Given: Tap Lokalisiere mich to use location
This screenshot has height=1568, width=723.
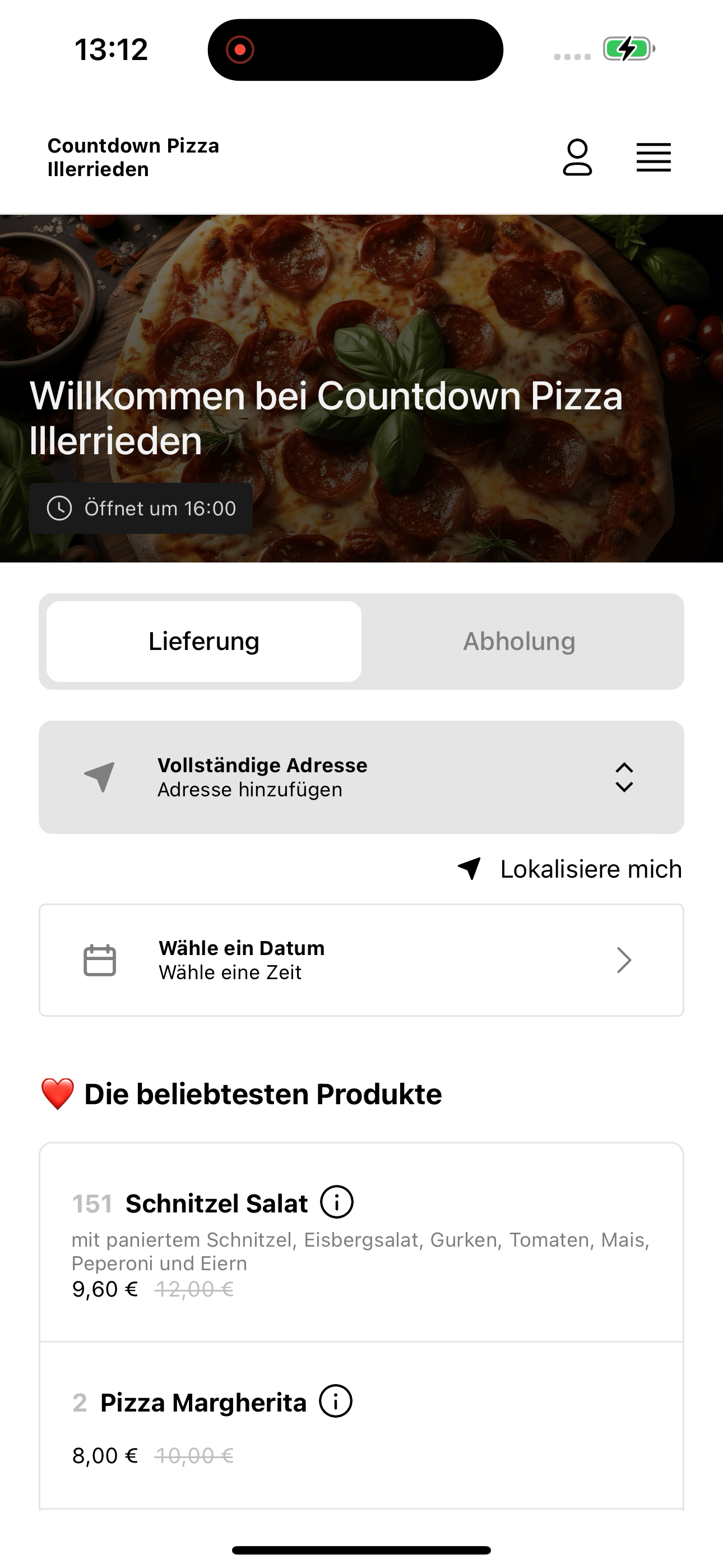Looking at the screenshot, I should [x=569, y=869].
